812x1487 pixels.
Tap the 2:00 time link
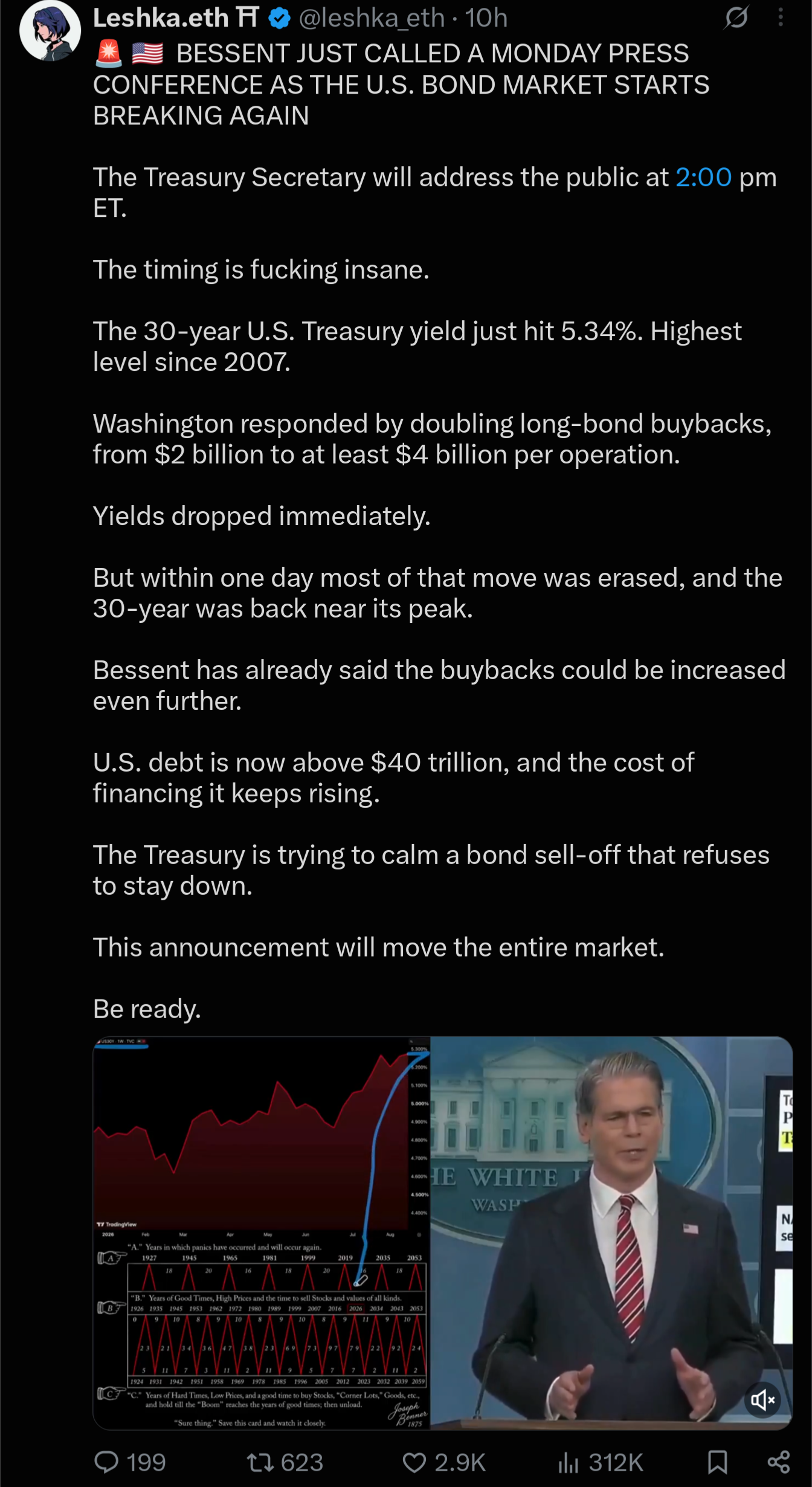pos(703,178)
